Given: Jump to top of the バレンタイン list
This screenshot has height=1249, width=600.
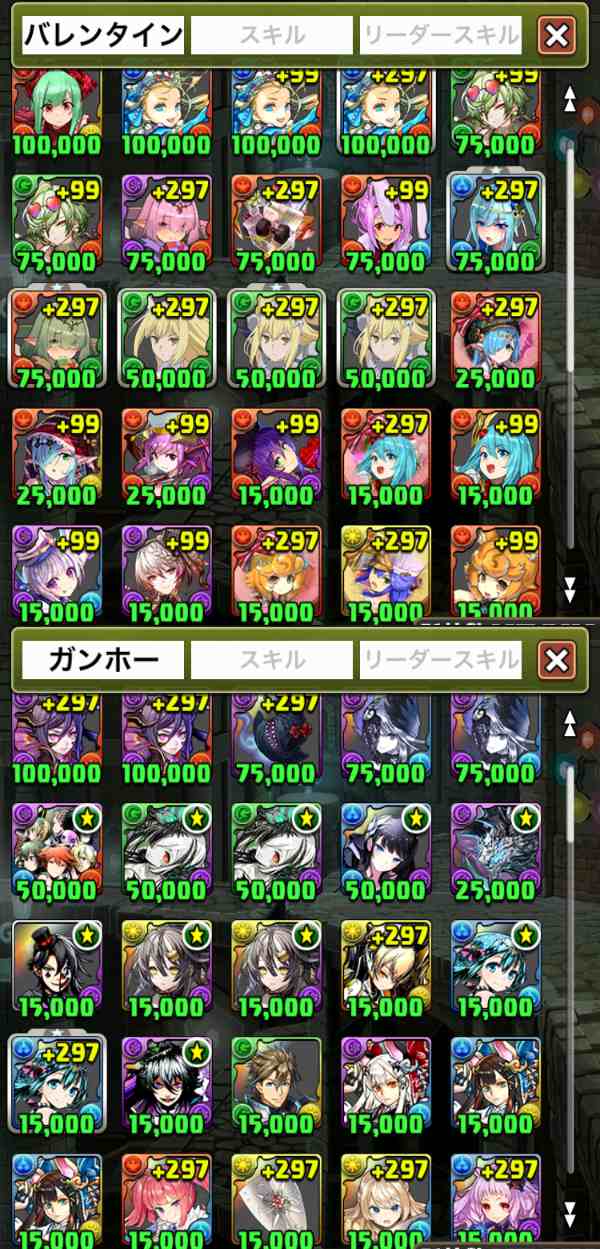Looking at the screenshot, I should [x=571, y=98].
